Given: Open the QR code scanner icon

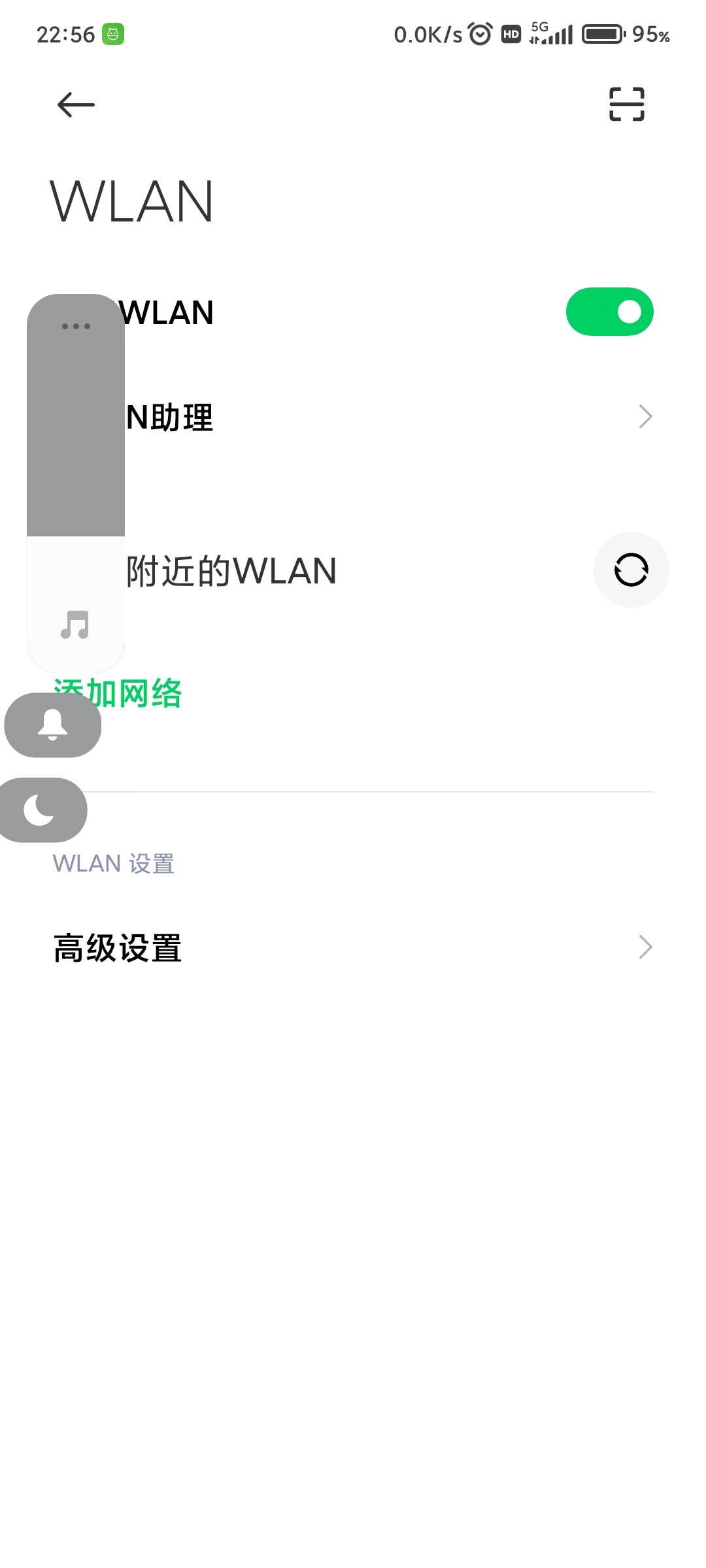Looking at the screenshot, I should point(626,105).
